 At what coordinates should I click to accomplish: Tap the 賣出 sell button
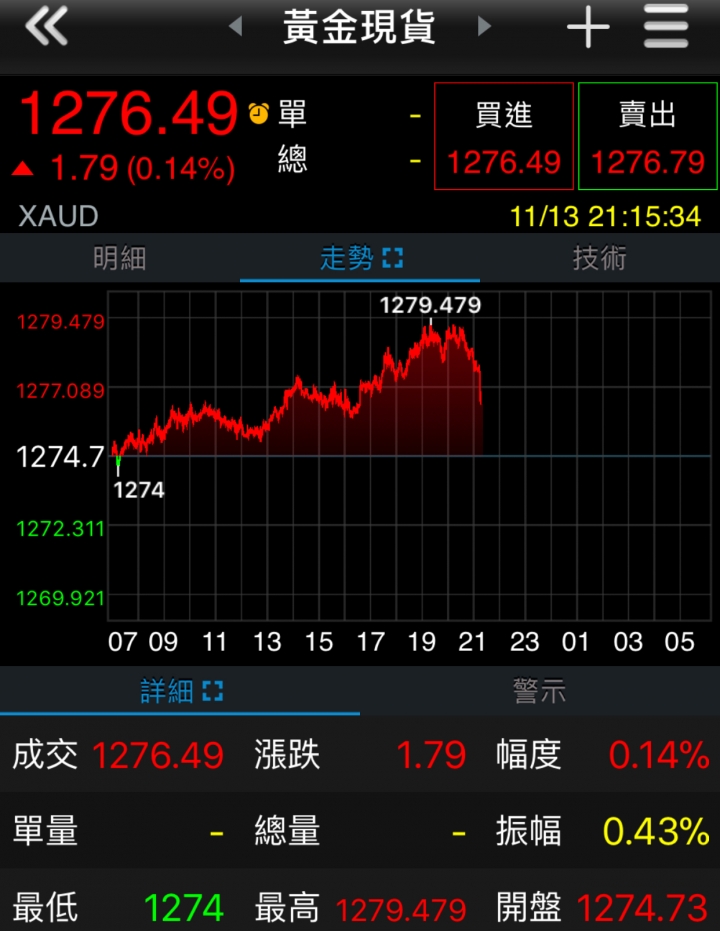coord(648,136)
